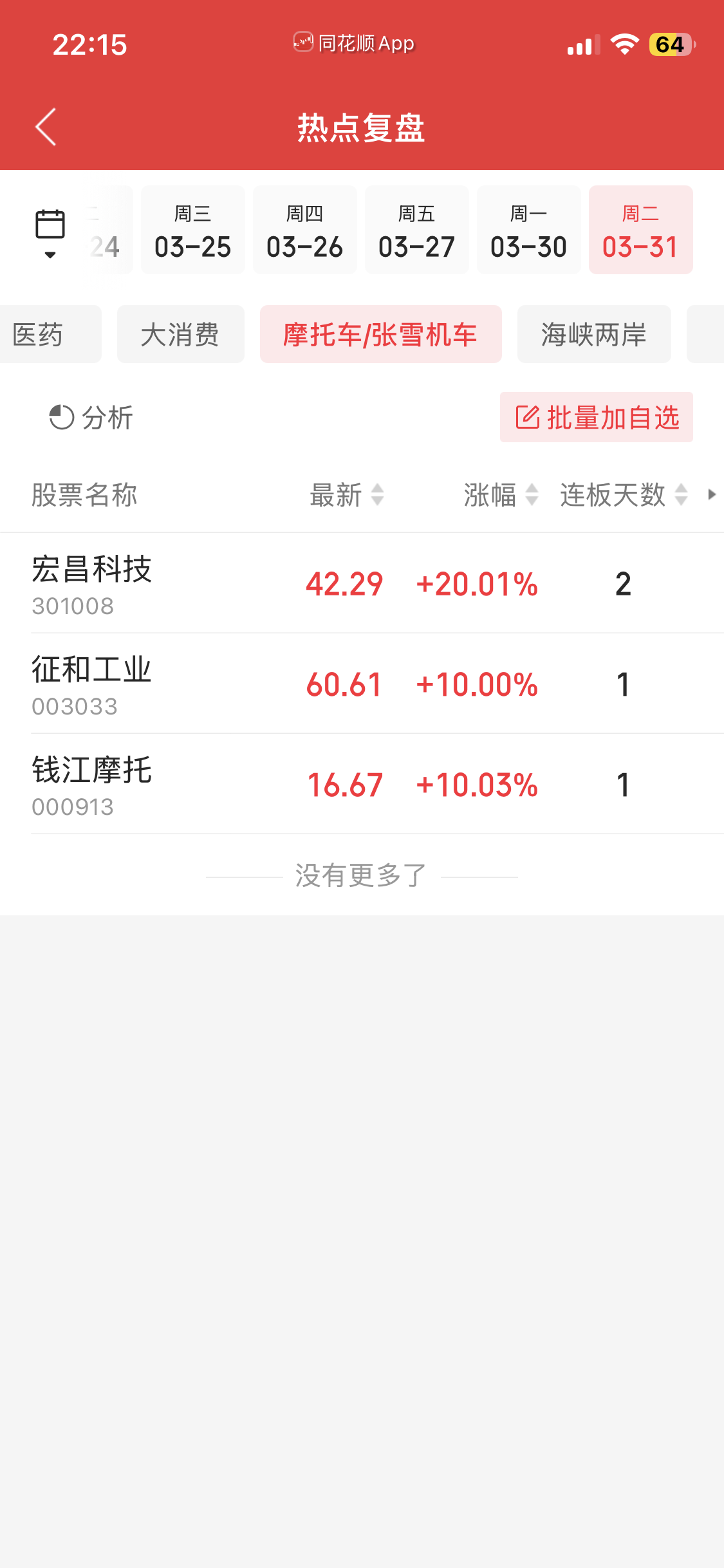Select date 周一 03-30

coord(528,230)
